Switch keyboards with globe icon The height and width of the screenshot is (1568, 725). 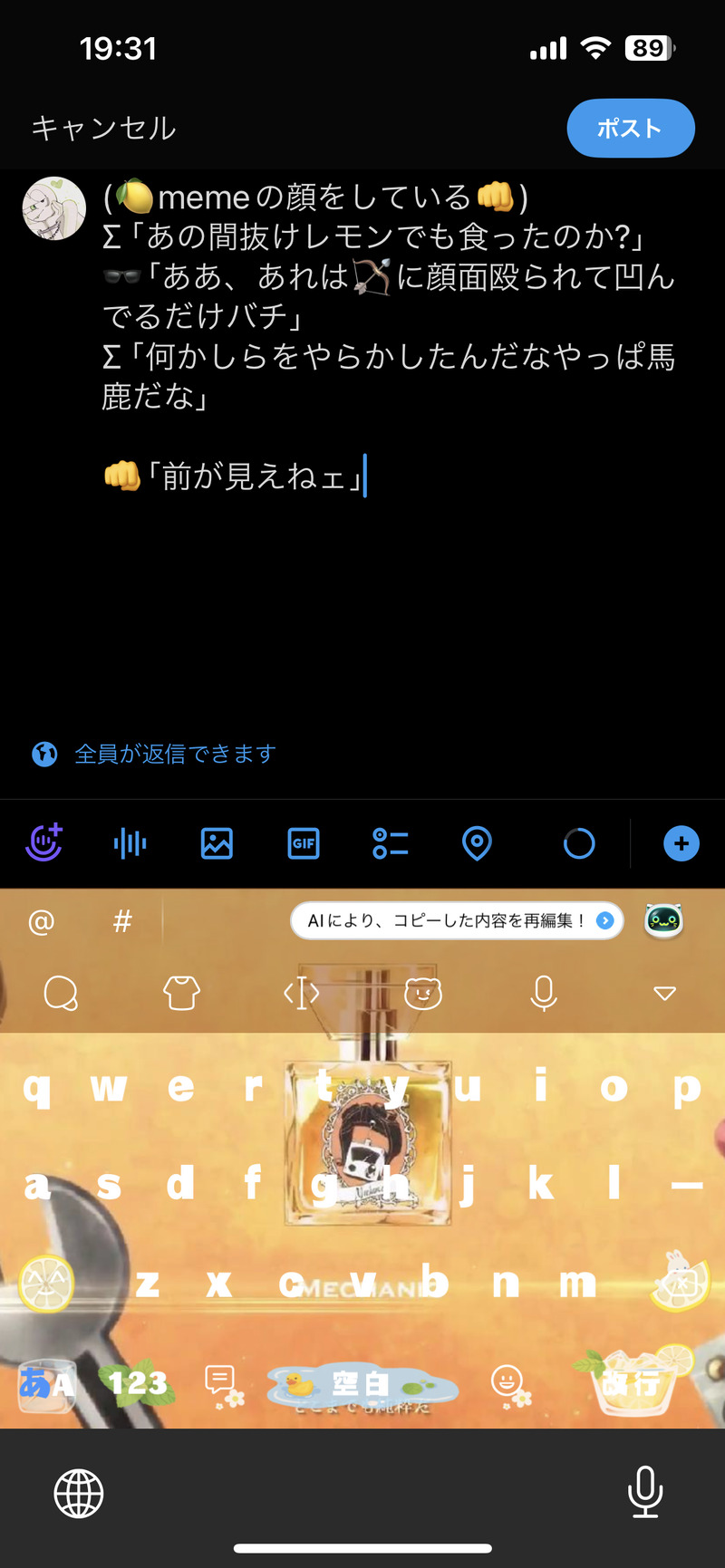(x=79, y=1493)
